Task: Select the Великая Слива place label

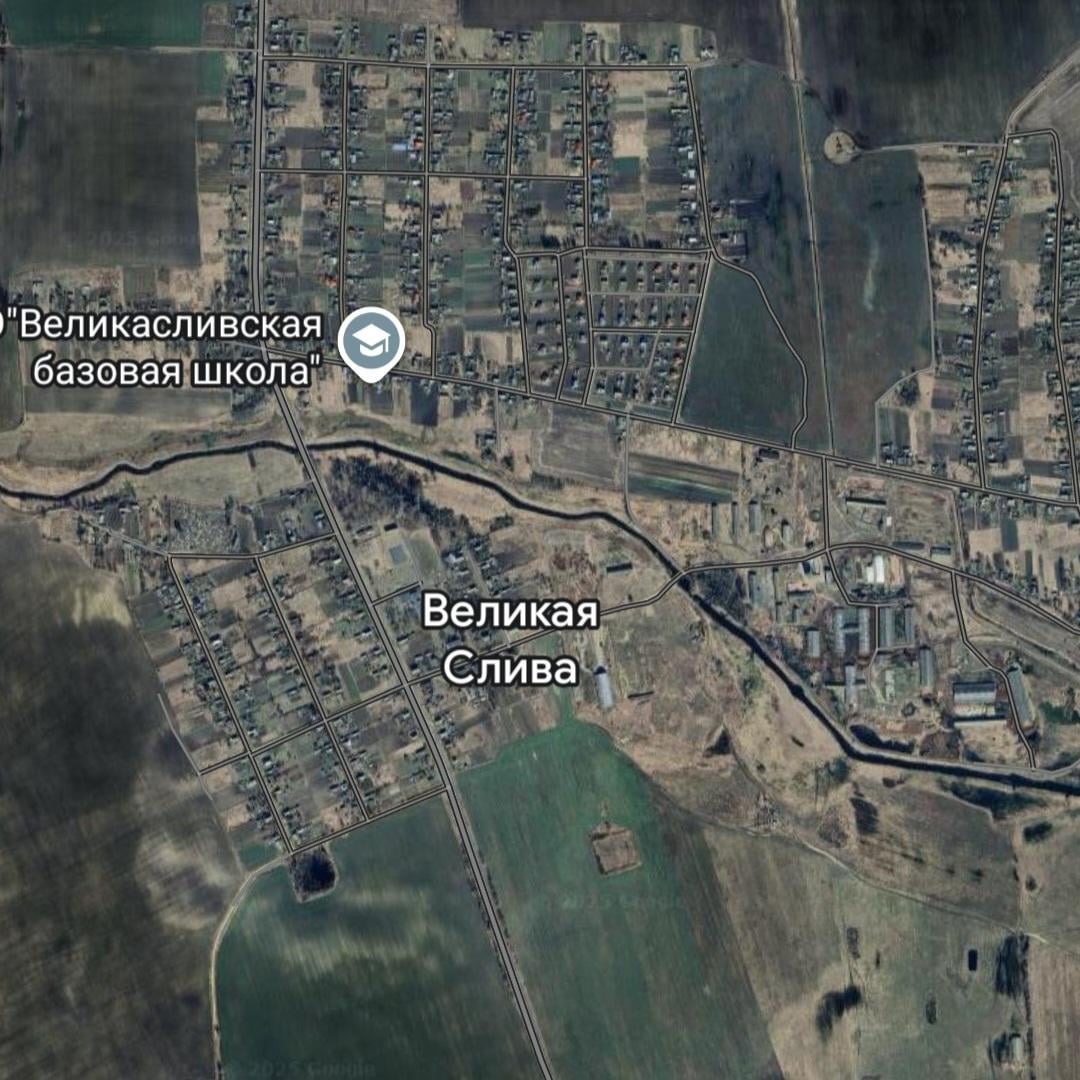Action: pos(510,640)
